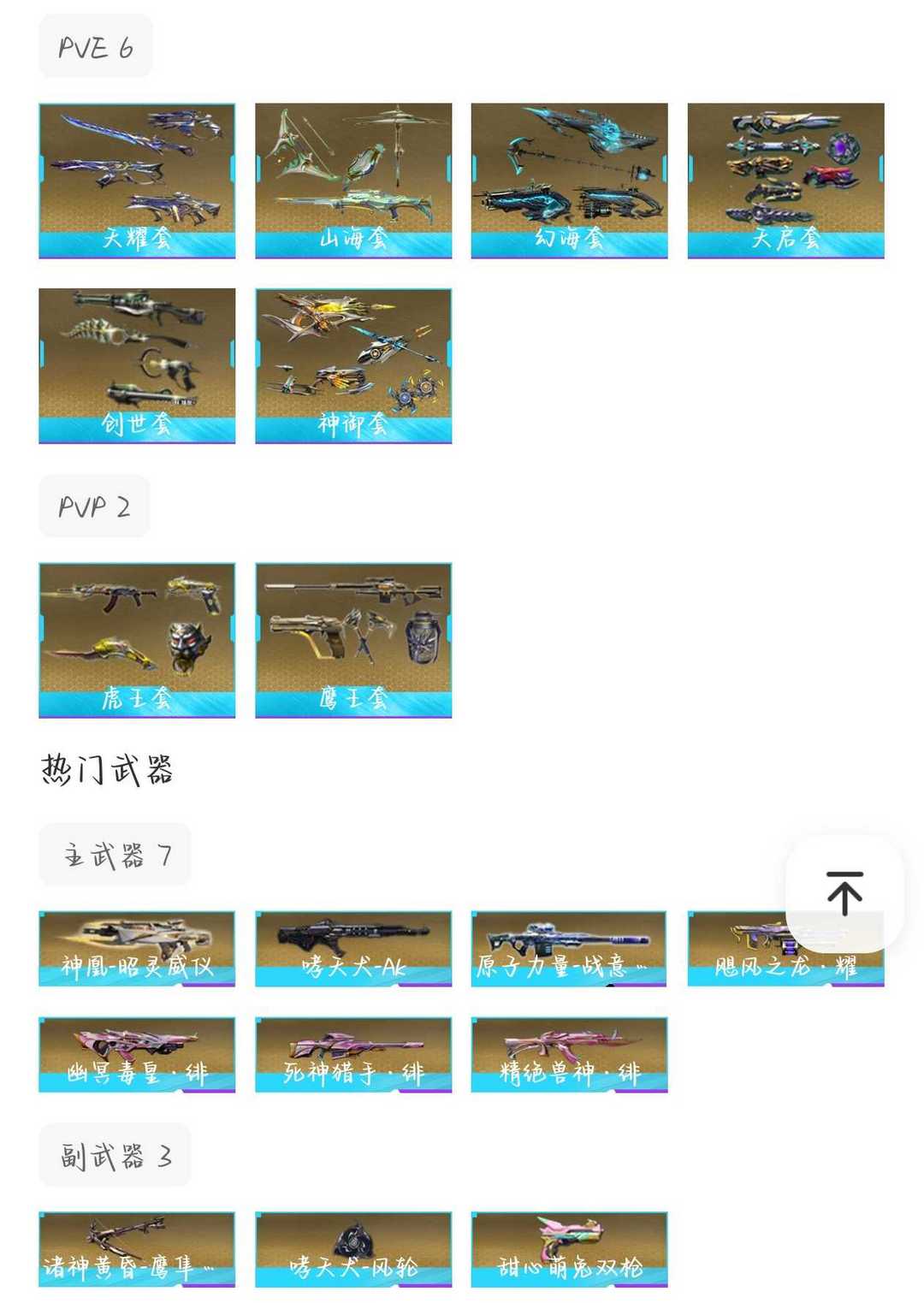View the 死神猎手·绯 weapon
This screenshot has height=1303, width=924.
tap(353, 1055)
